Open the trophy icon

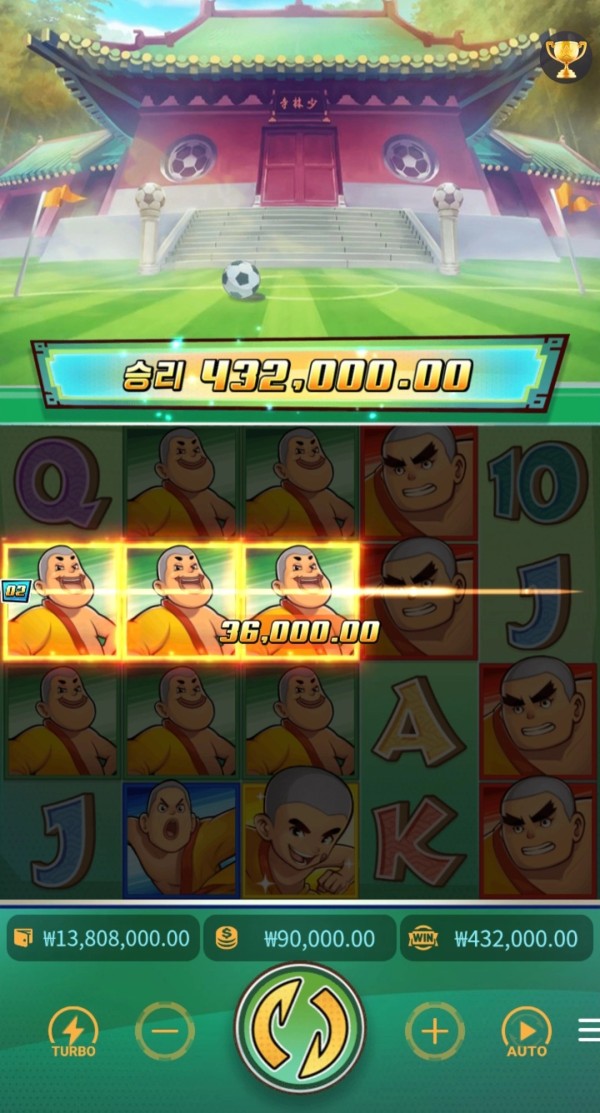point(565,58)
